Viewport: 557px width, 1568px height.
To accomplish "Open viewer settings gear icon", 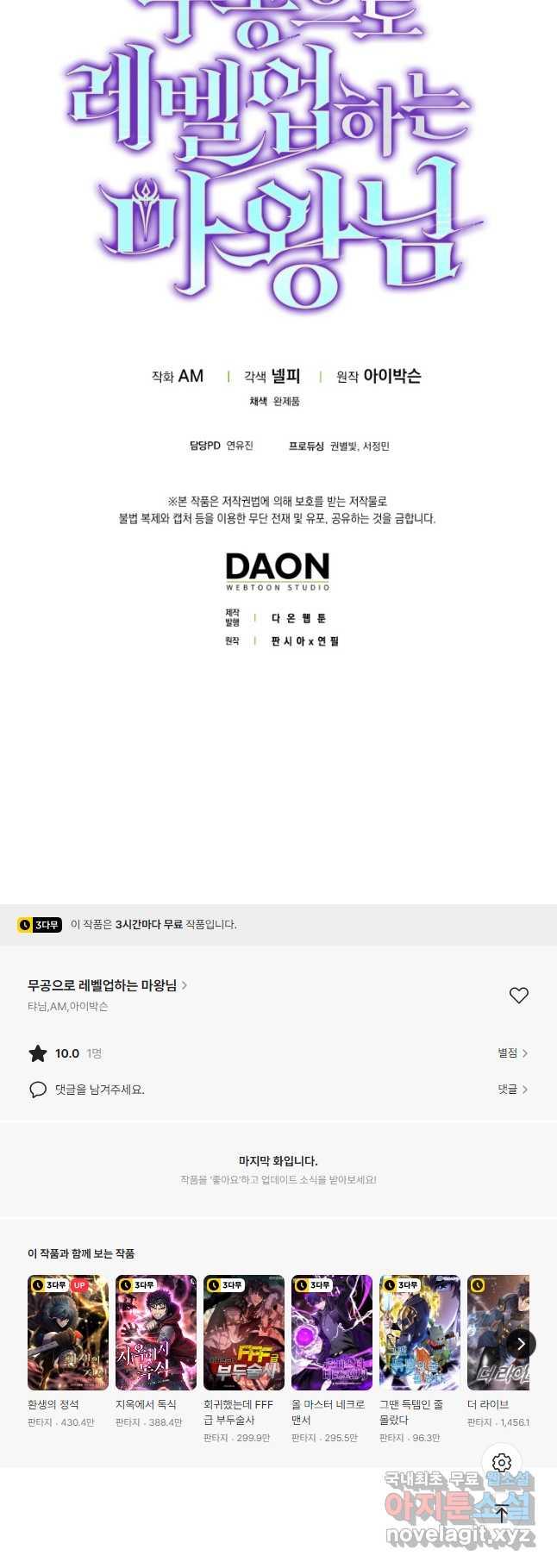I will pos(502,1462).
